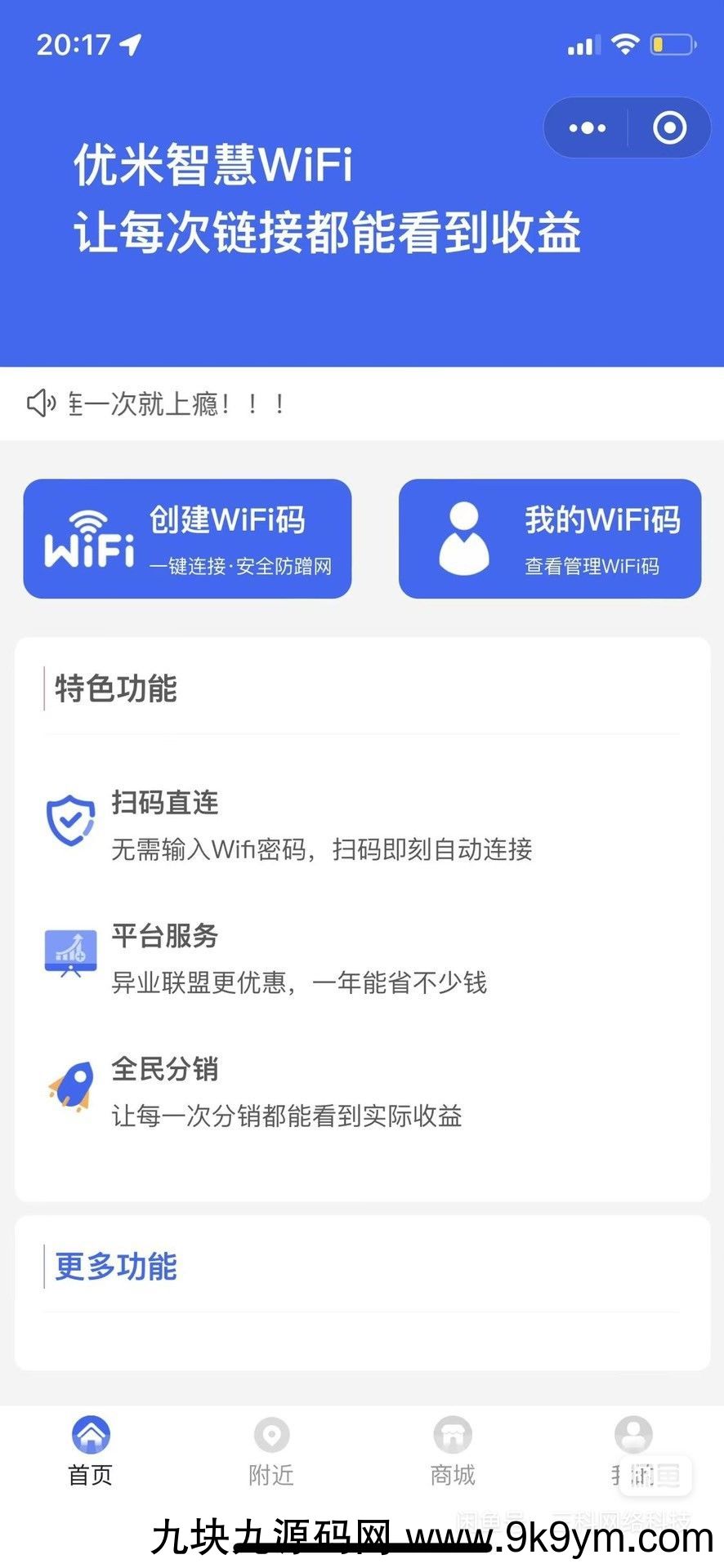
Task: Tap the WiFi icon on 创建WiFi码 card
Action: point(90,539)
